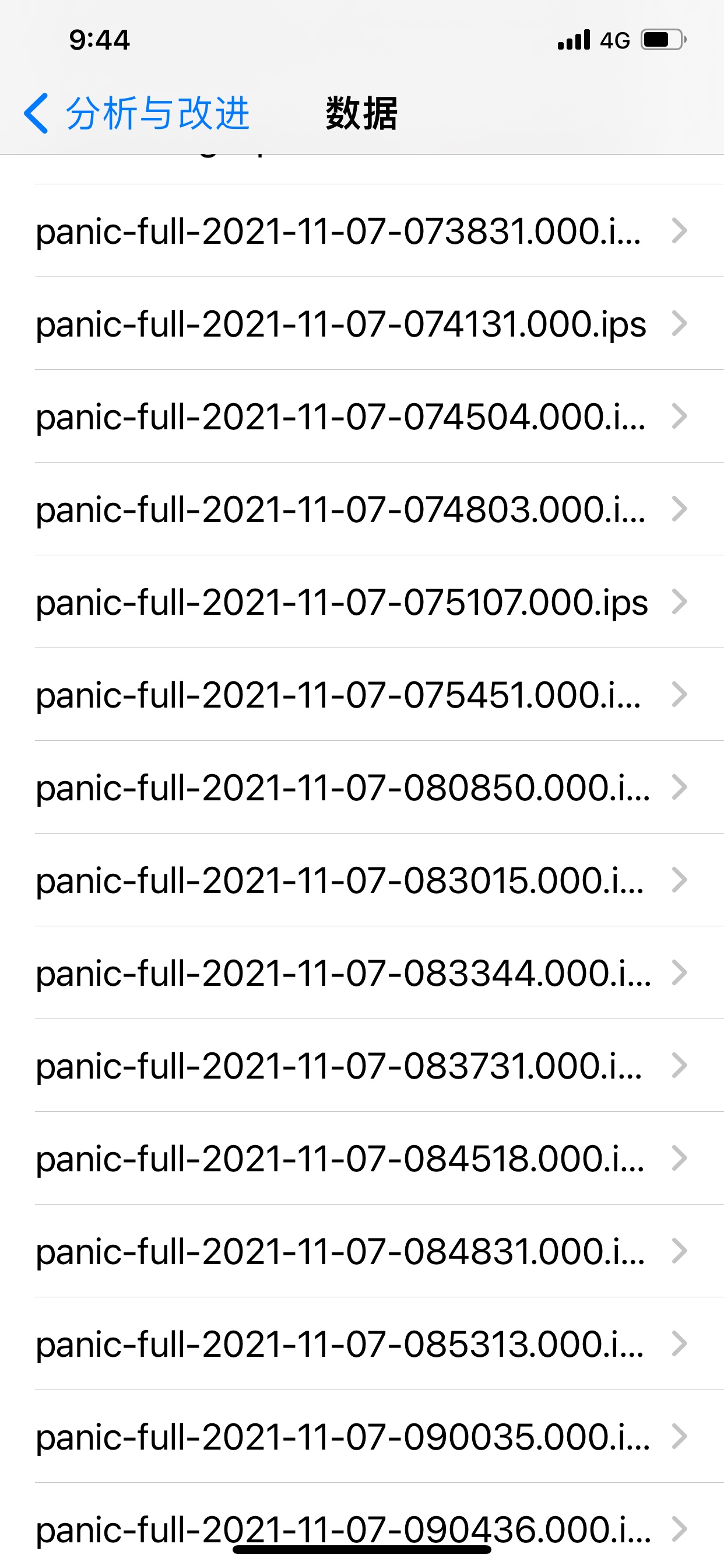View panic-full-2021-11-07-075451 entry
This screenshot has width=724, height=1568.
click(362, 695)
